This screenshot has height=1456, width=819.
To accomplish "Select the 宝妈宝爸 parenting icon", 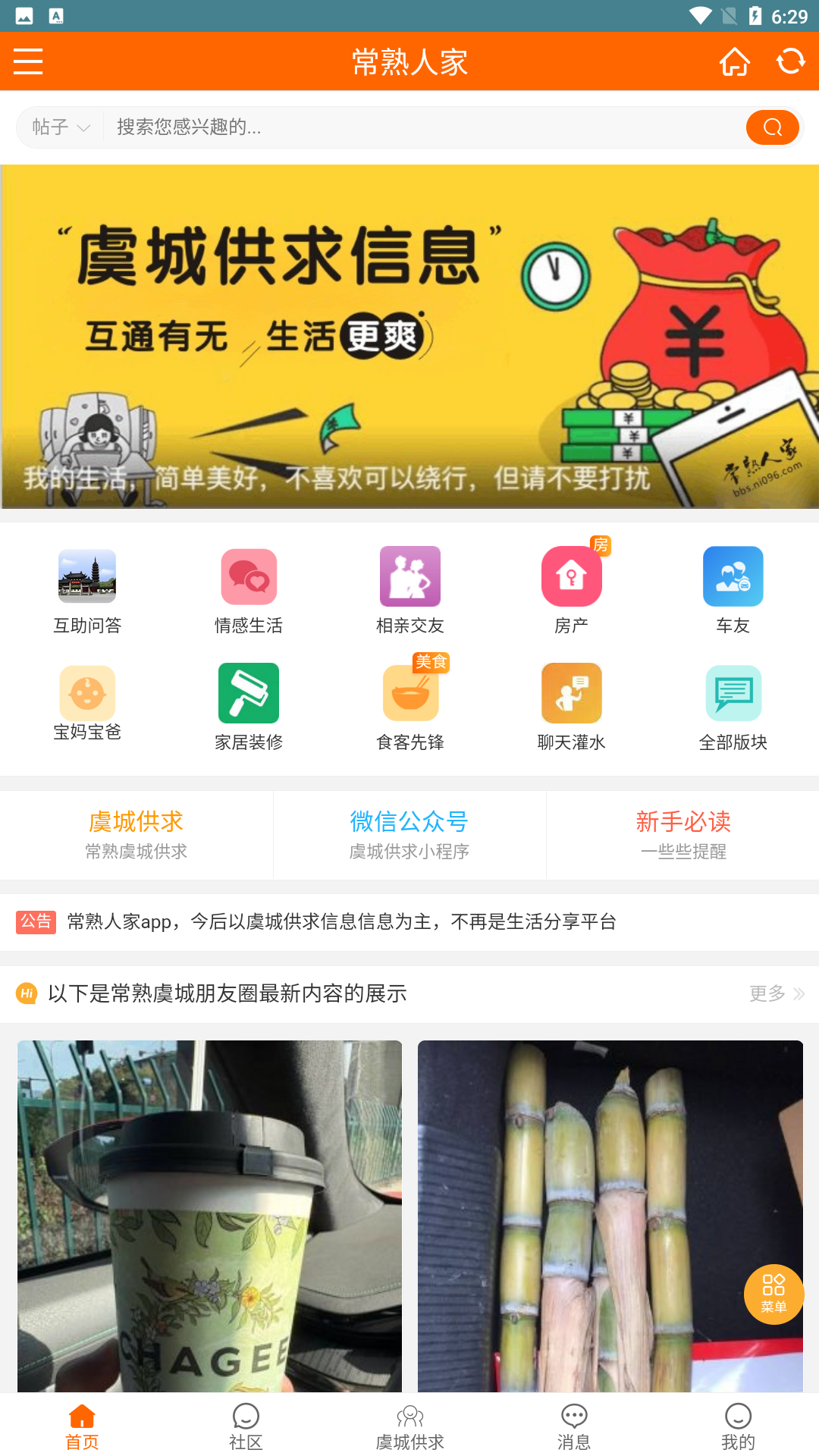I will pos(86,693).
